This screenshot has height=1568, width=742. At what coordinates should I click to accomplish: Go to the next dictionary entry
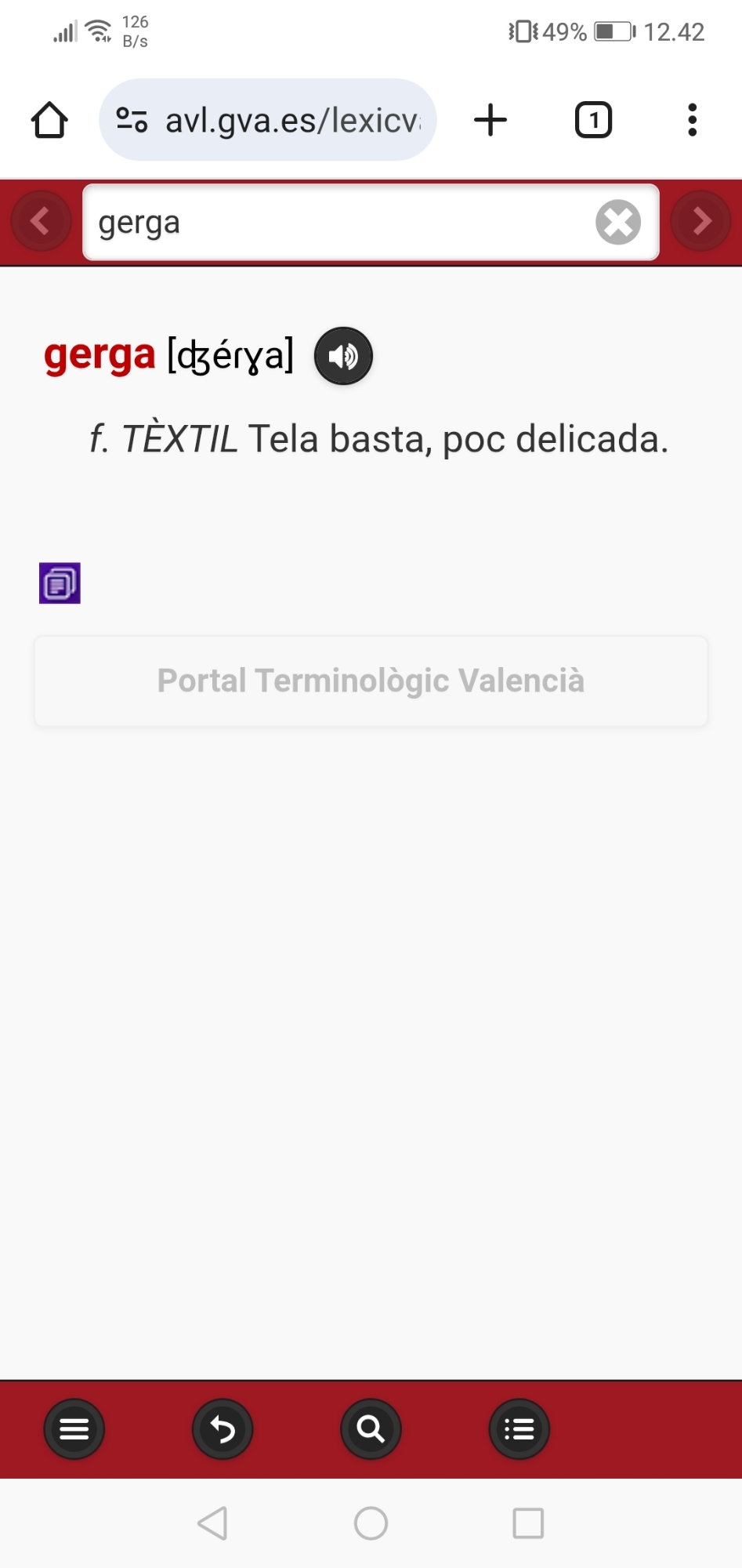coord(700,222)
